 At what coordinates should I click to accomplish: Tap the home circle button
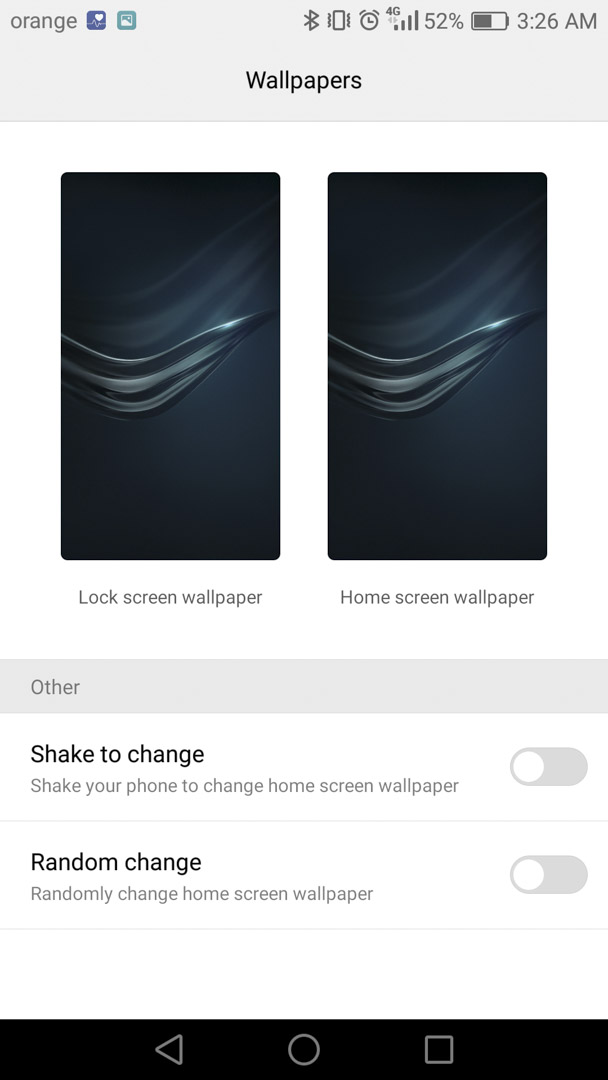304,1050
